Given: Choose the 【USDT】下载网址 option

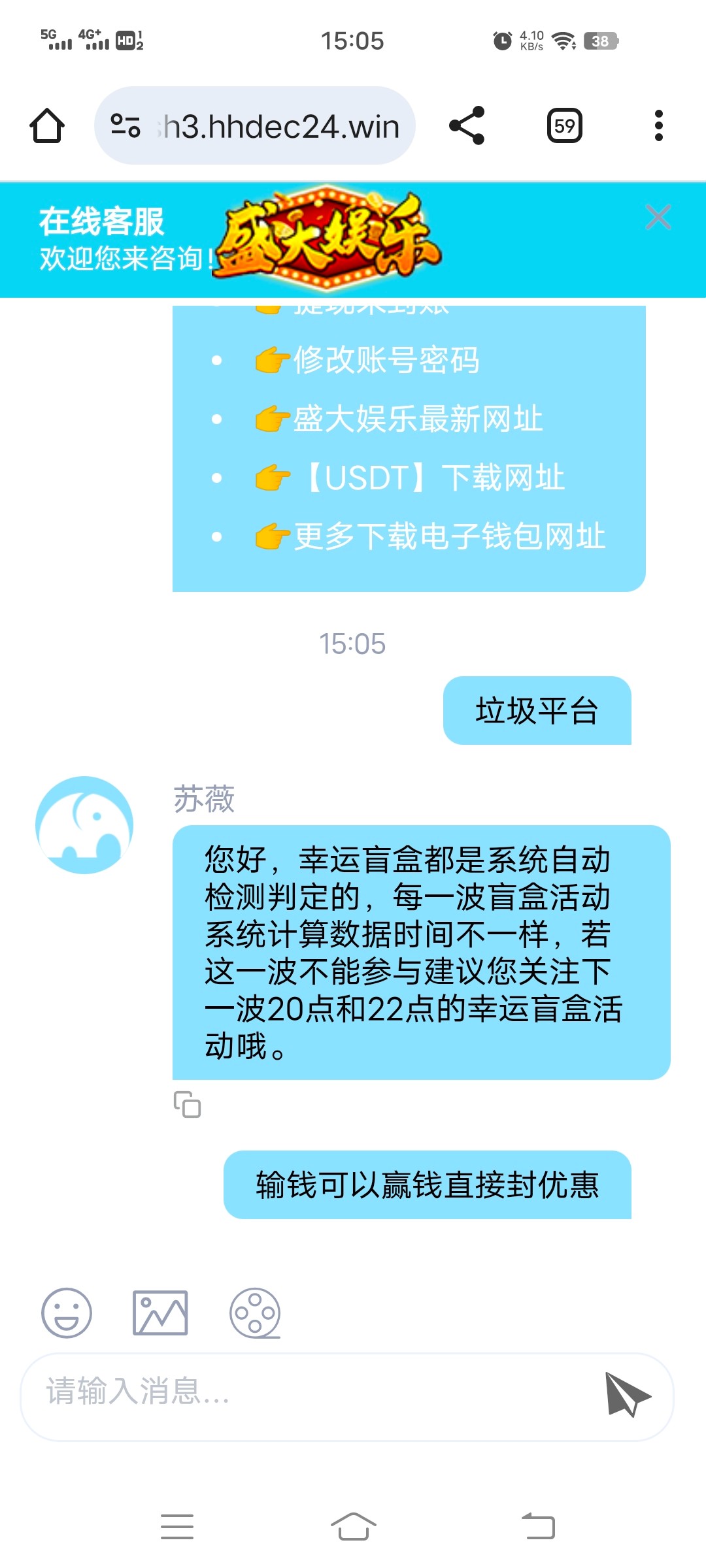Looking at the screenshot, I should coord(434,478).
